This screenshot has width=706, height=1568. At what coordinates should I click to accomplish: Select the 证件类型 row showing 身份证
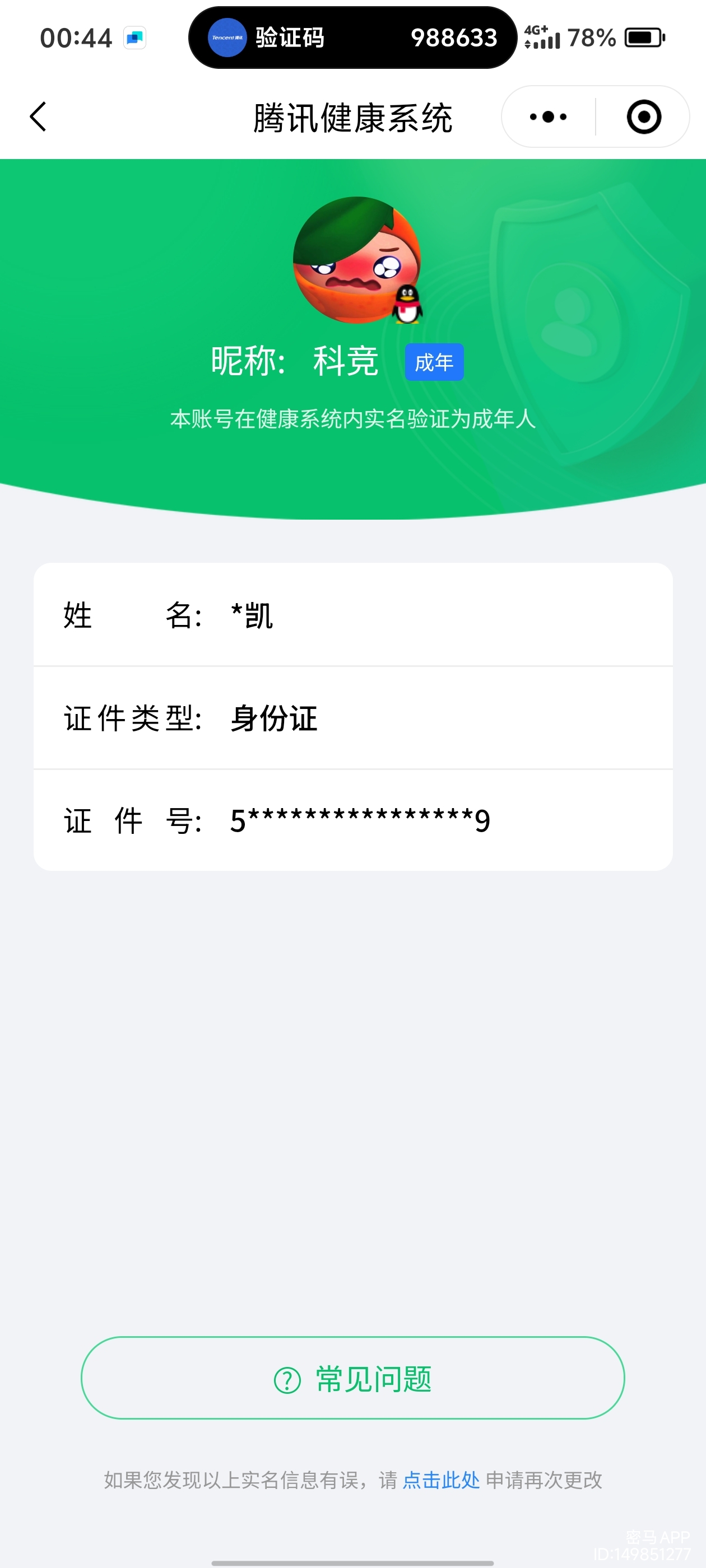point(352,718)
